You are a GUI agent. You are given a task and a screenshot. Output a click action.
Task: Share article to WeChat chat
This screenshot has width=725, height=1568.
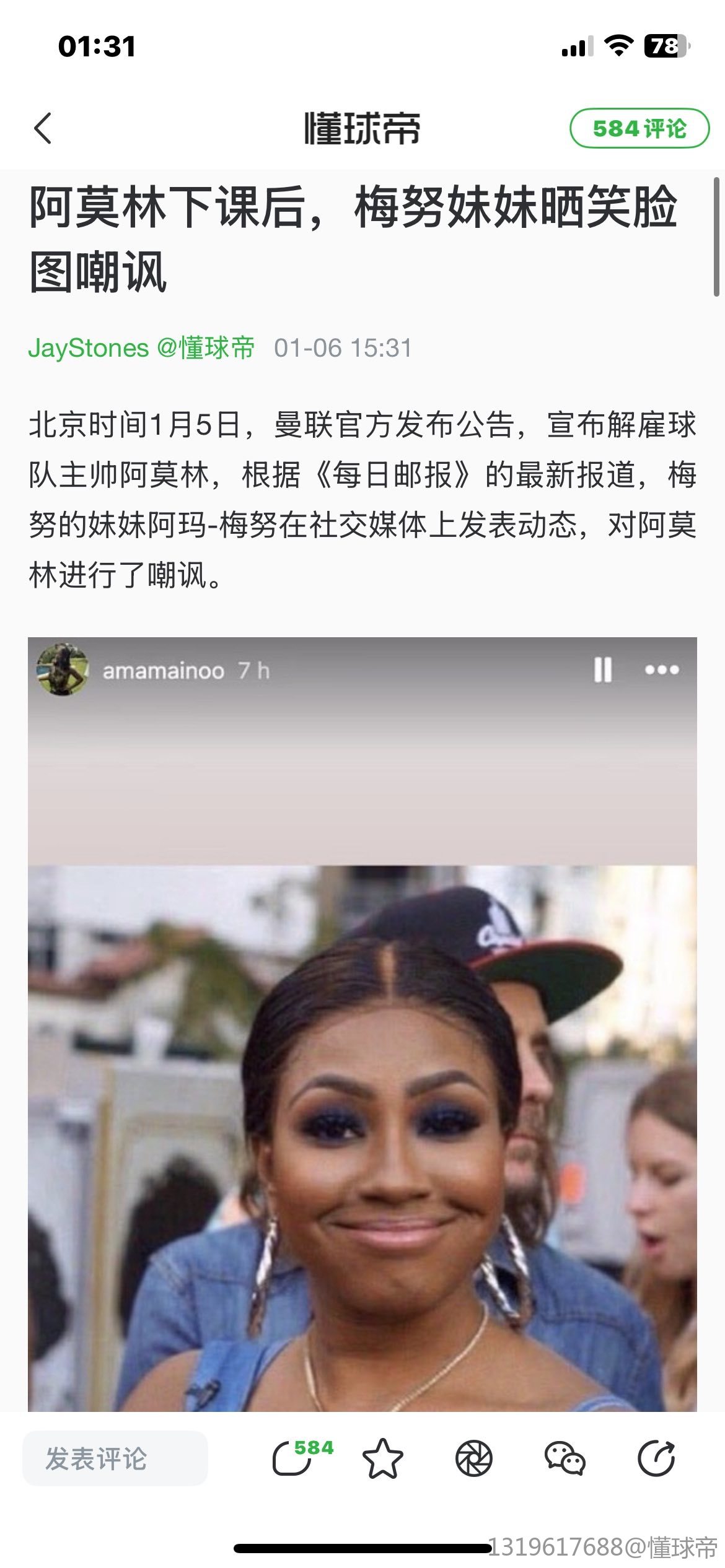(x=565, y=1458)
